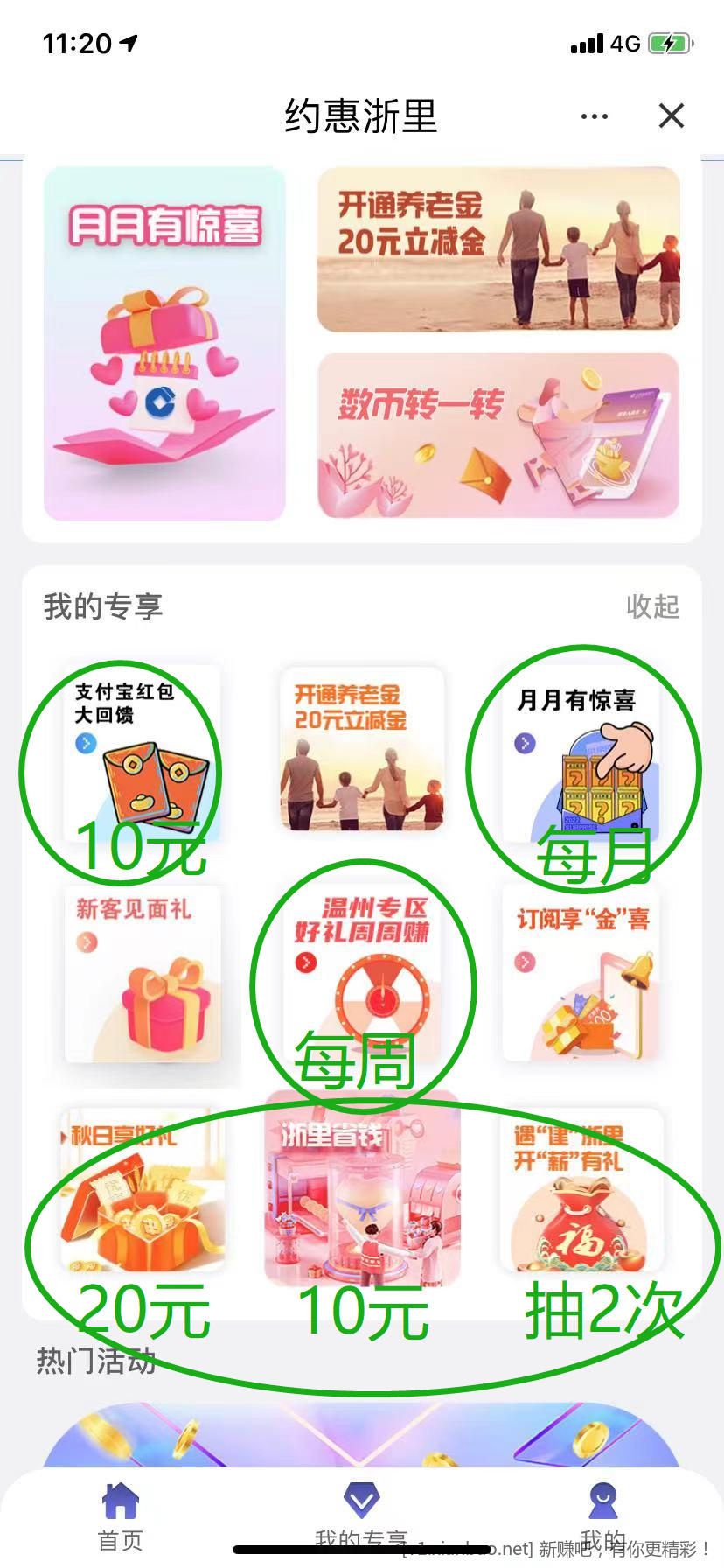Screen dimensions: 724x1568
Task: Open the 浙里省钱 card
Action: point(362,1188)
